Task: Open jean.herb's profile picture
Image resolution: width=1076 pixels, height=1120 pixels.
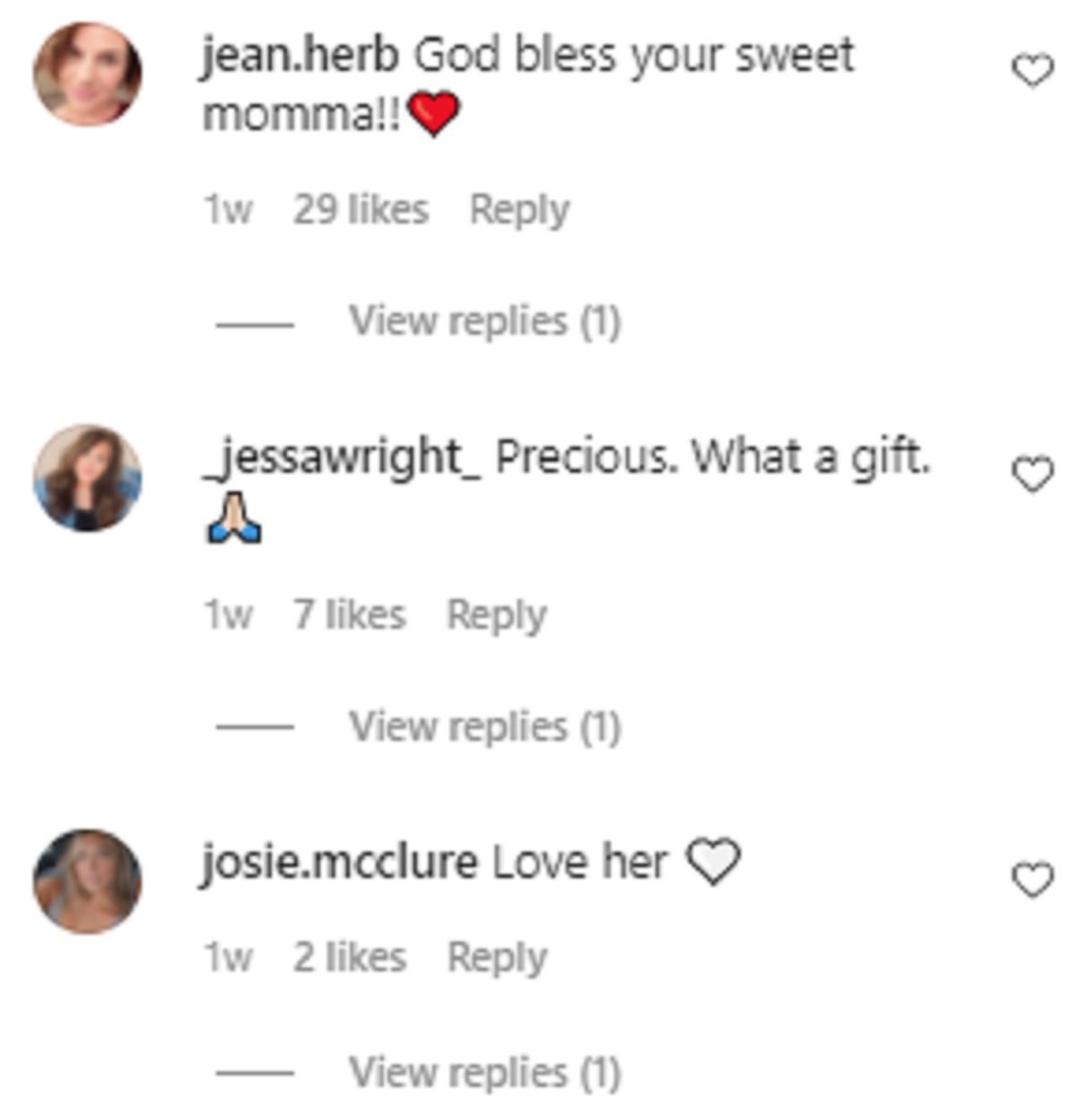Action: click(87, 74)
